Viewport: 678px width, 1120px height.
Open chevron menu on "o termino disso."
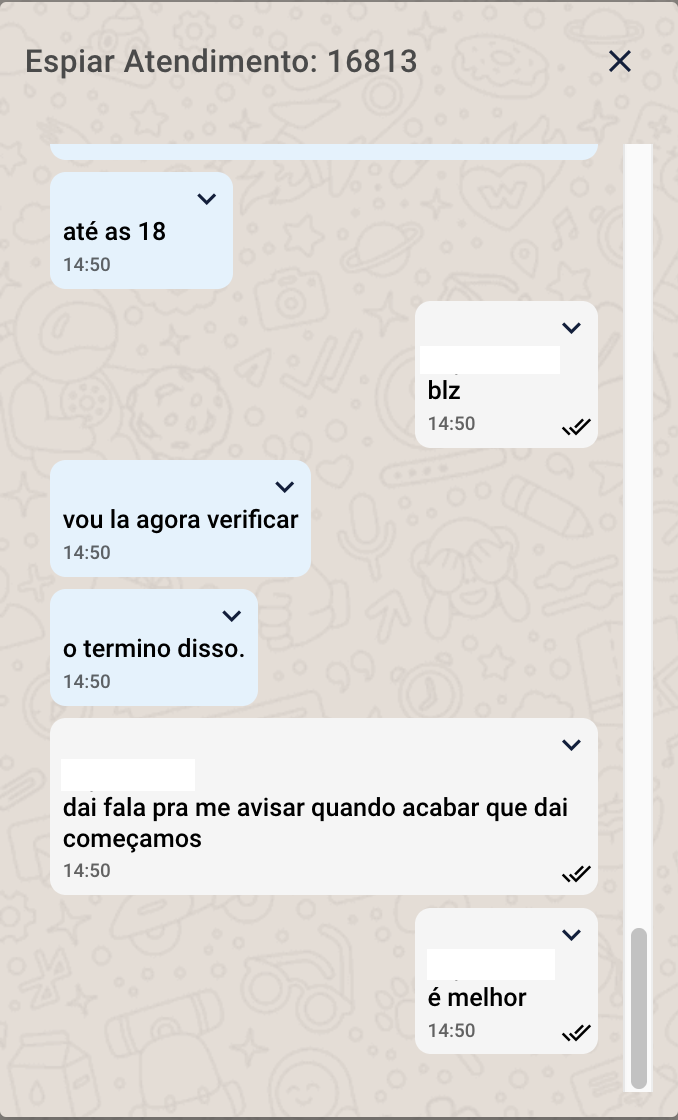tap(232, 616)
